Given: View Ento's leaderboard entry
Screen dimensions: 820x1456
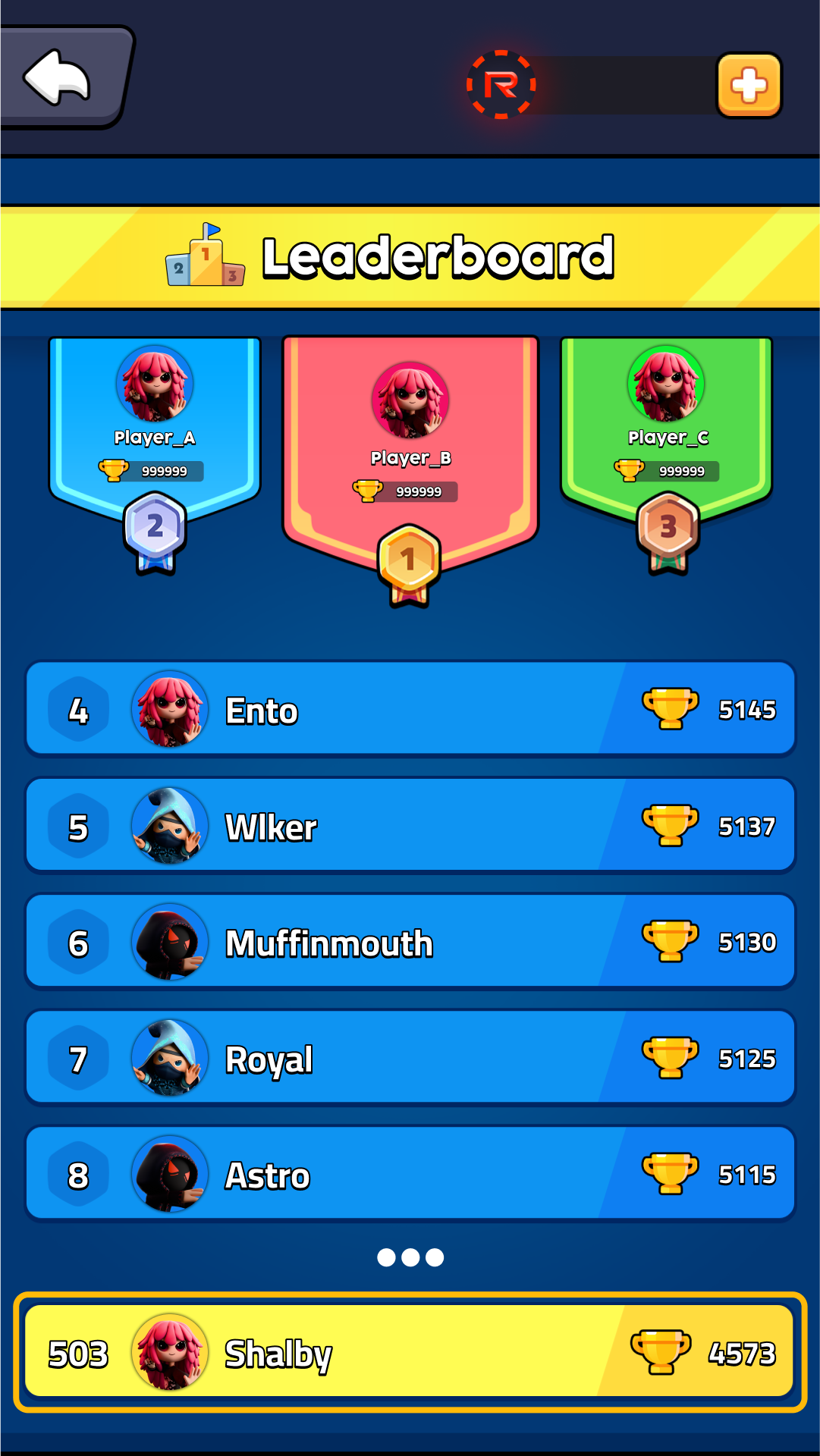Looking at the screenshot, I should tap(410, 709).
